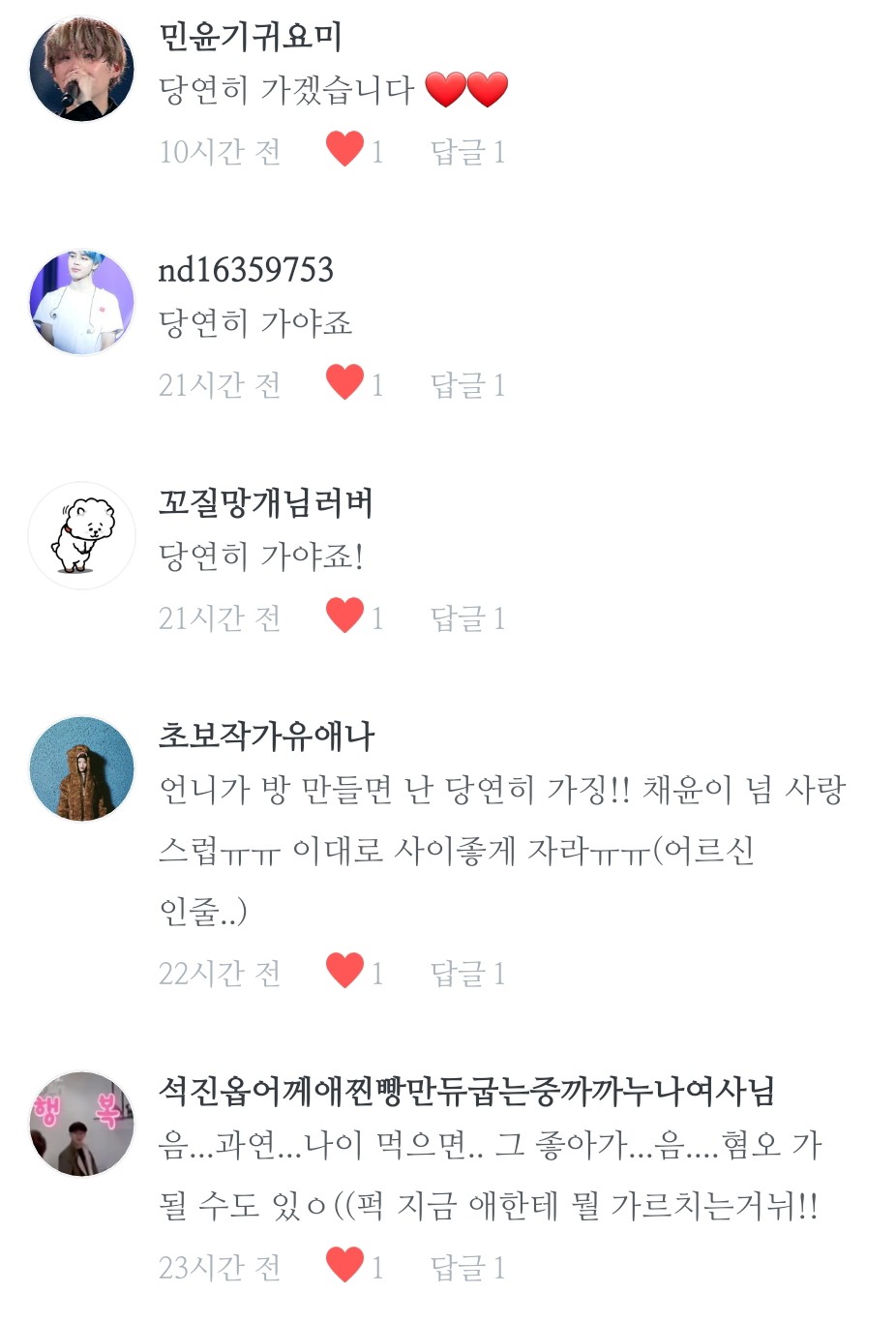896x1323 pixels.
Task: Tap 석진옵어께애찐빵만듀굽는중까까누나여사님's avatar
Action: 82,1124
